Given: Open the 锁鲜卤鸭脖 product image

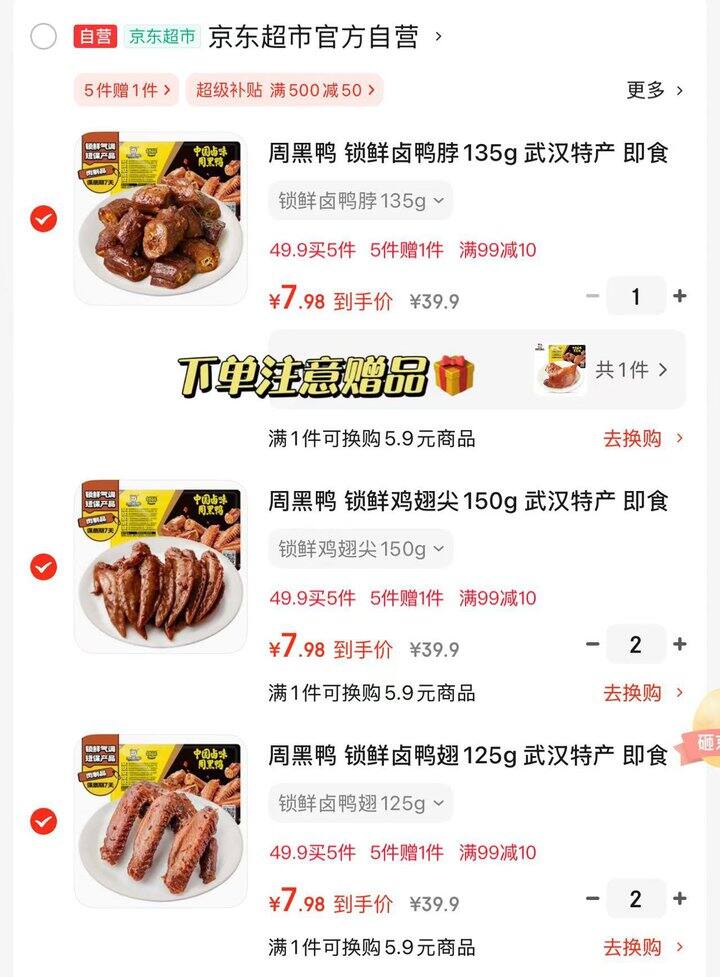Looking at the screenshot, I should click(160, 218).
